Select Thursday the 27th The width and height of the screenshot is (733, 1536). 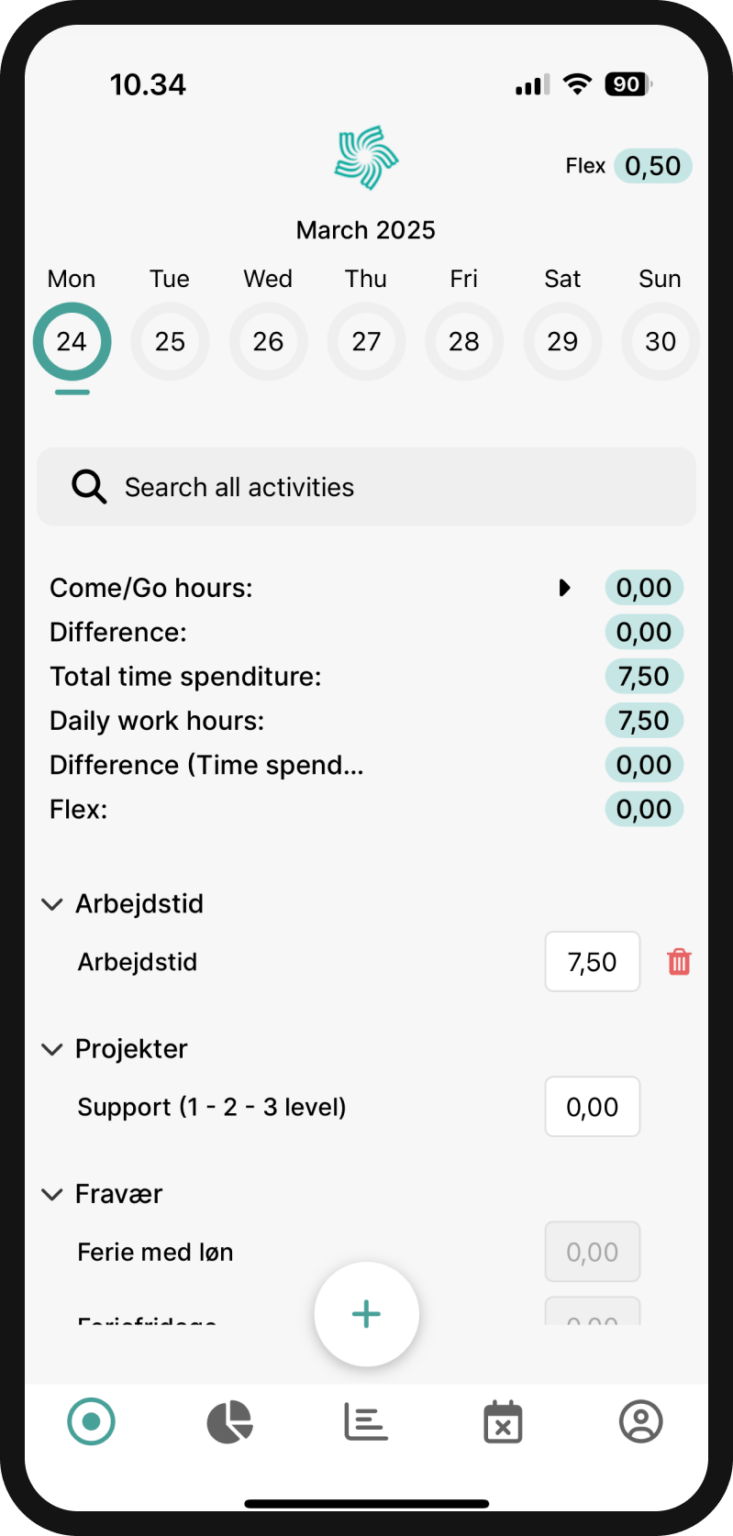pyautogui.click(x=366, y=342)
